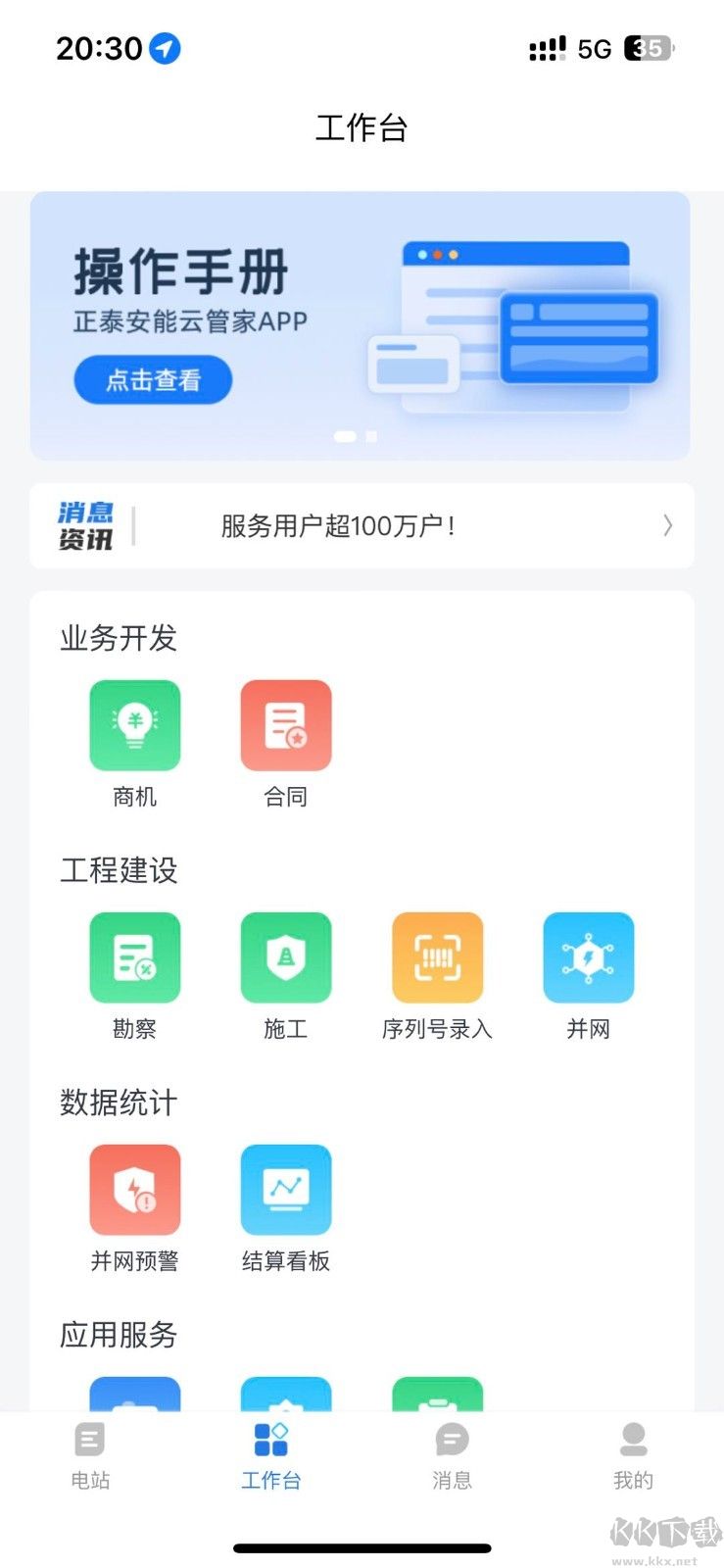Open the 并网 grid-connection icon
The width and height of the screenshot is (724, 1568).
[588, 957]
